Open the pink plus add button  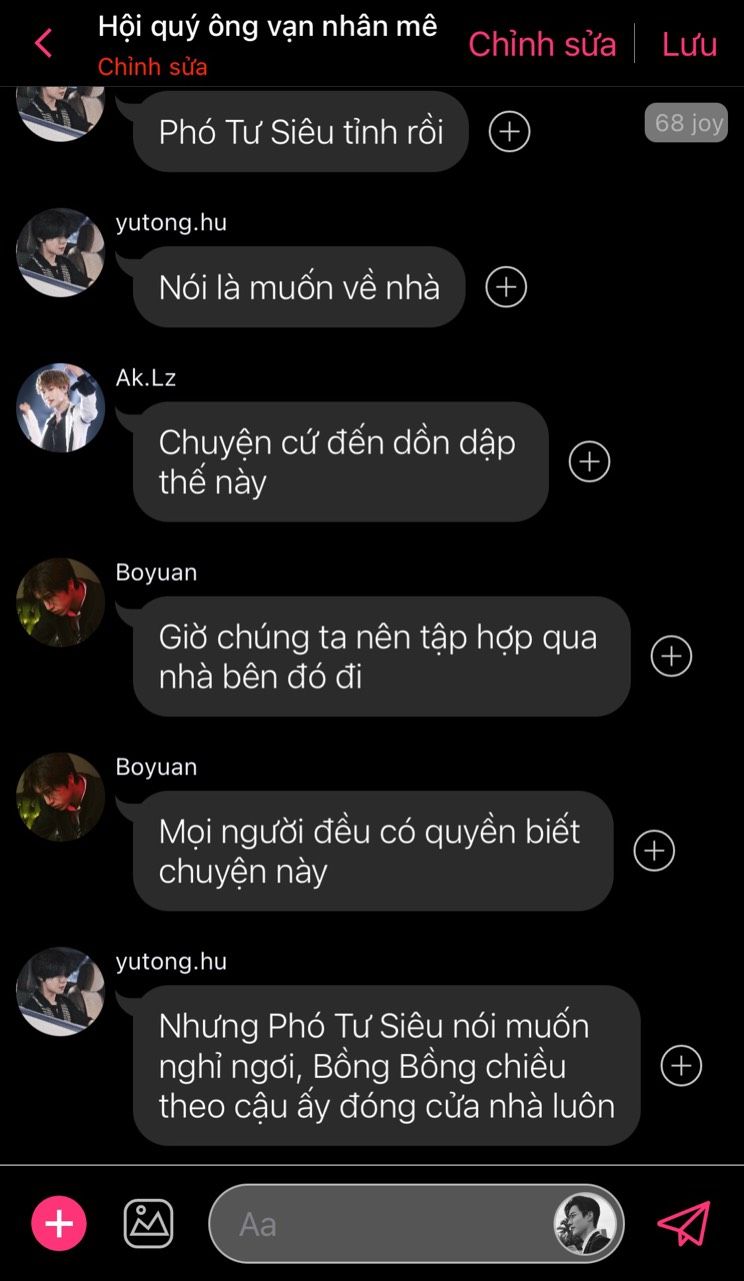click(x=59, y=1224)
